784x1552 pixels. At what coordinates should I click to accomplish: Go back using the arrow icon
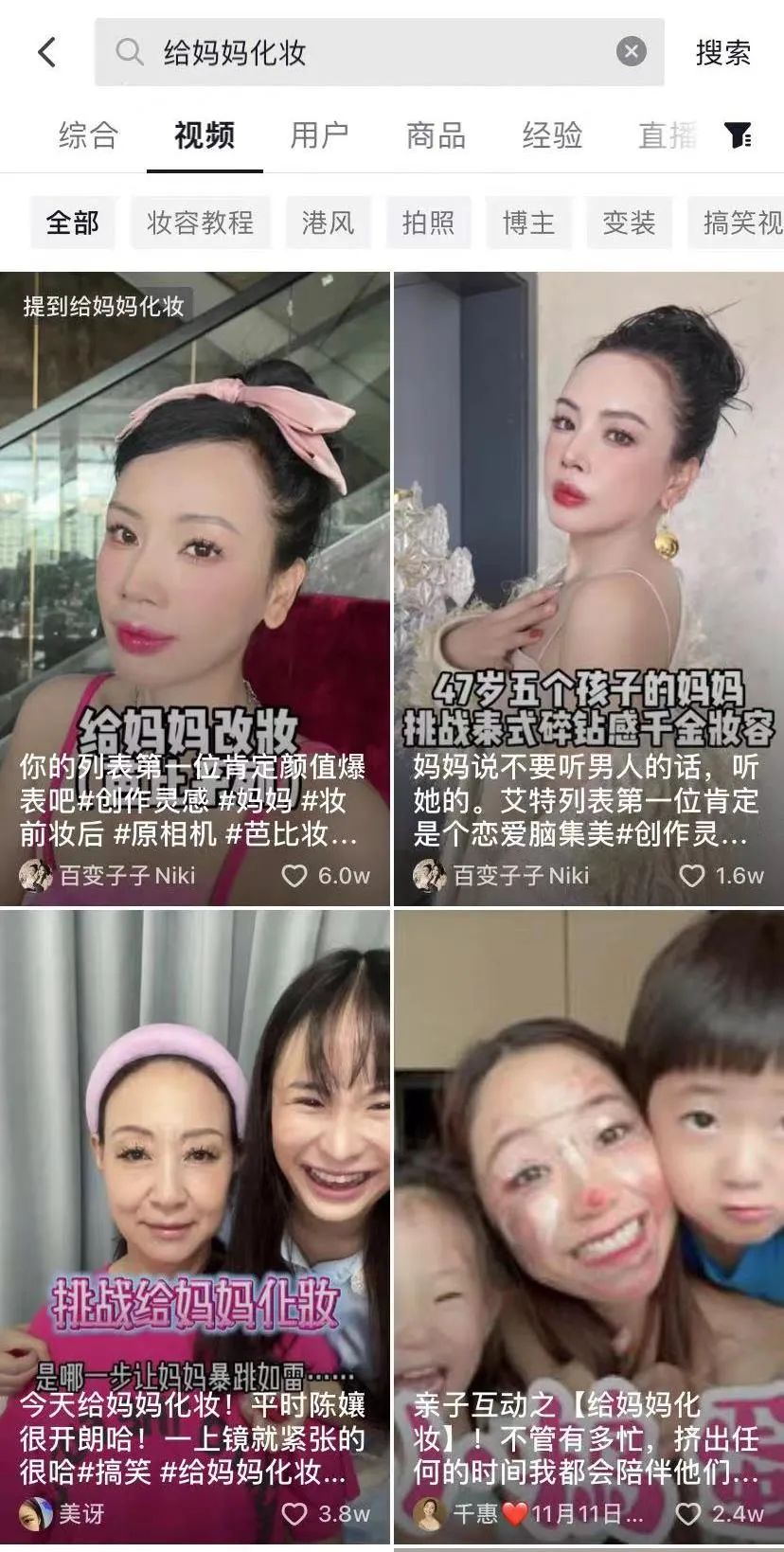46,52
